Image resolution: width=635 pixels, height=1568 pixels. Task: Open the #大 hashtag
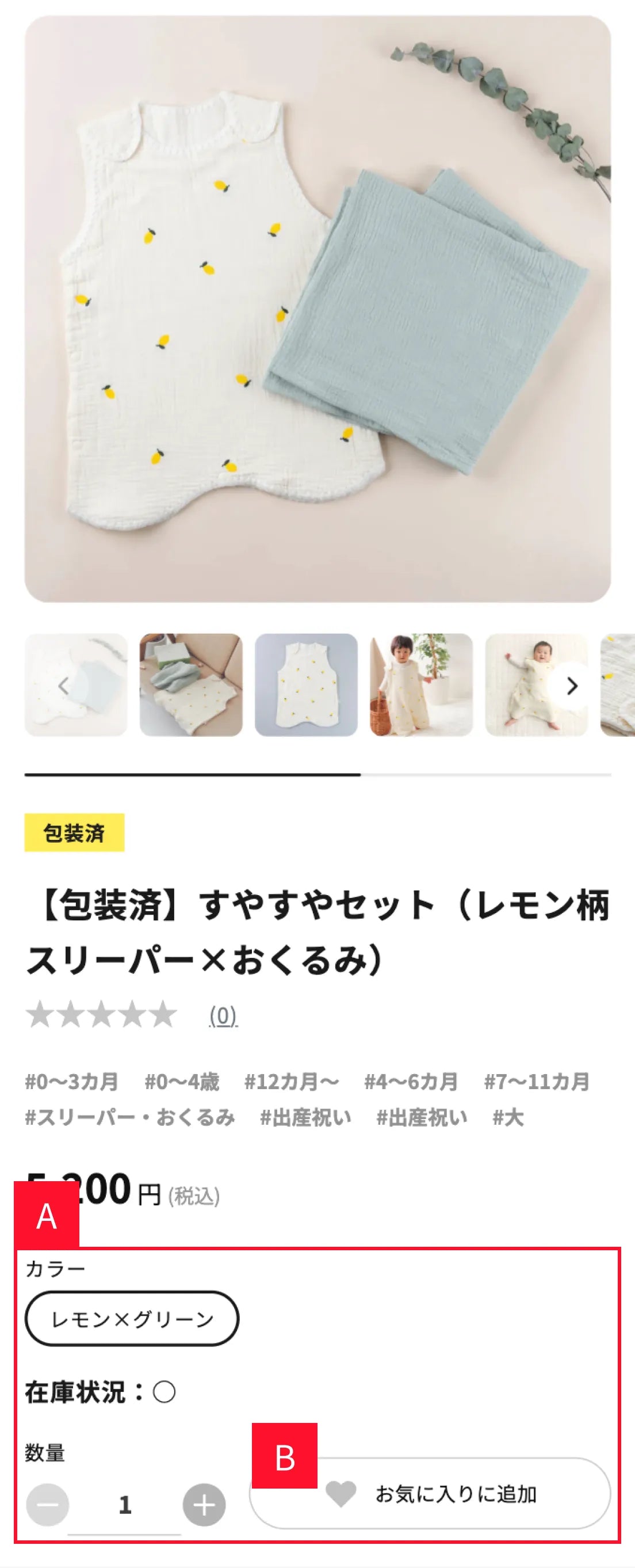tap(508, 1117)
